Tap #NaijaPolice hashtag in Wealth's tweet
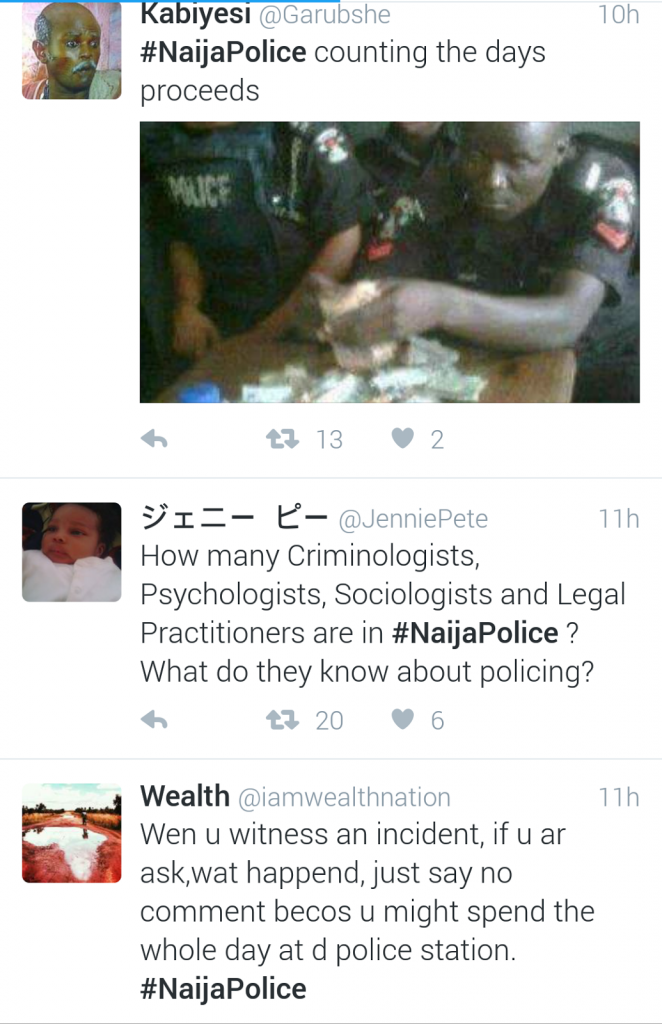 [223, 989]
